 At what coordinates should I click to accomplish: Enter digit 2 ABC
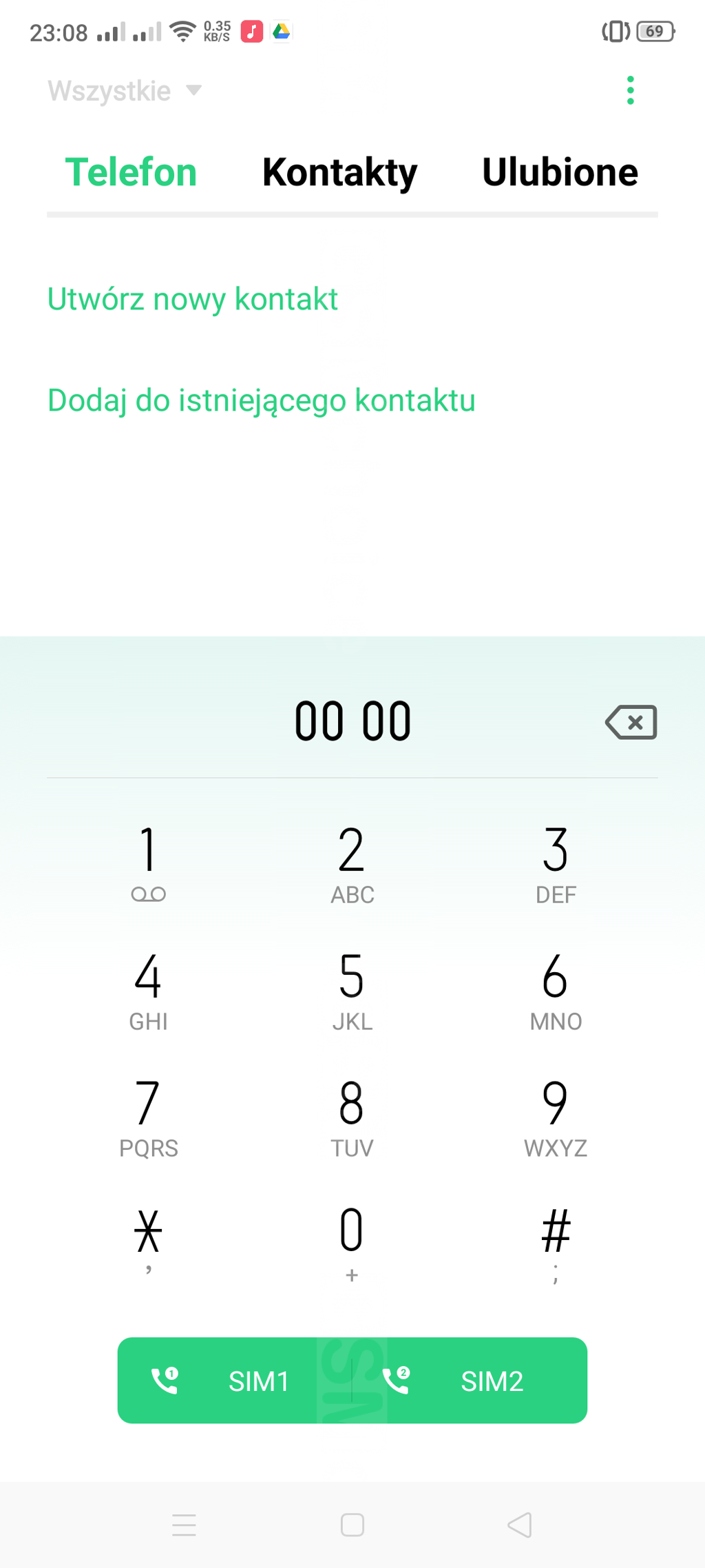[352, 863]
